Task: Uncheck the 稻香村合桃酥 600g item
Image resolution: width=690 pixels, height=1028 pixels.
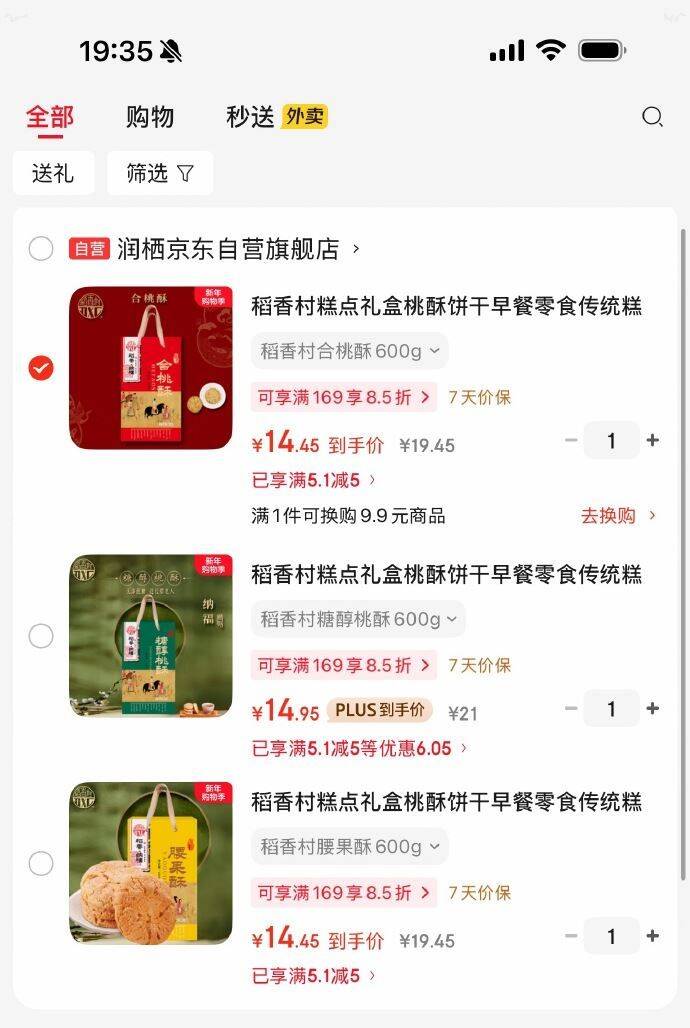Action: point(41,368)
